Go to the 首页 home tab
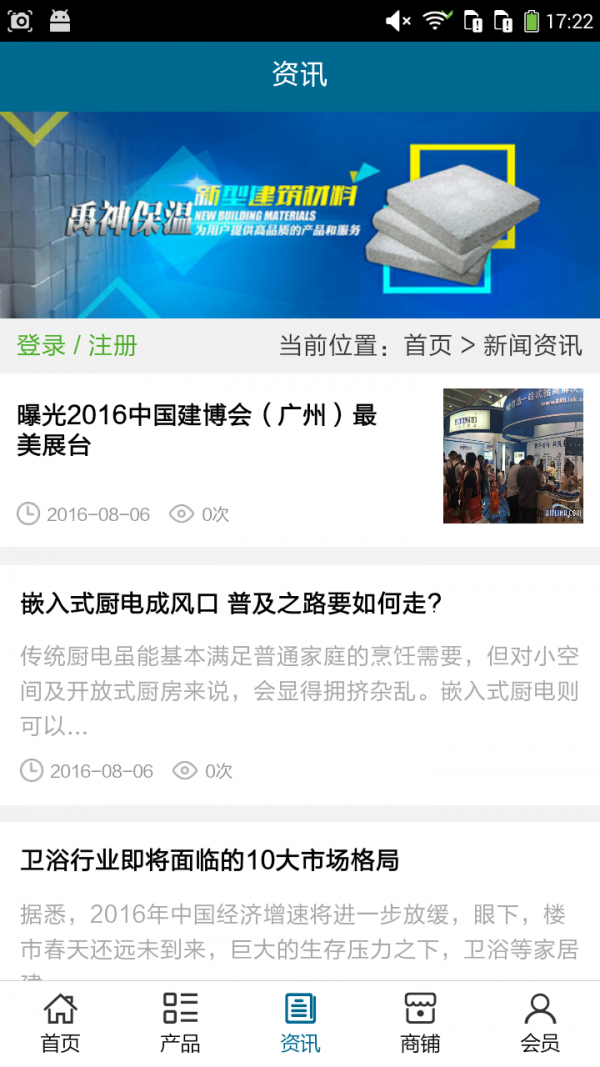The image size is (600, 1067). 60,1023
